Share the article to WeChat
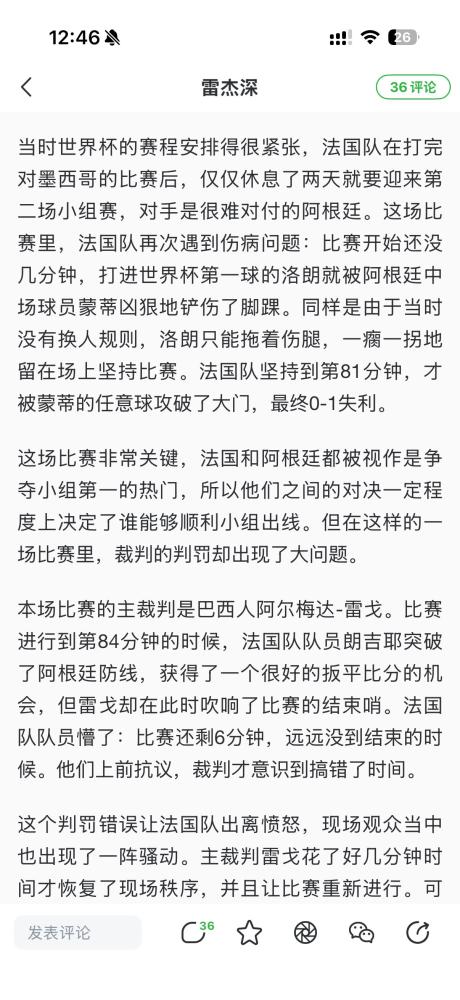 point(362,932)
